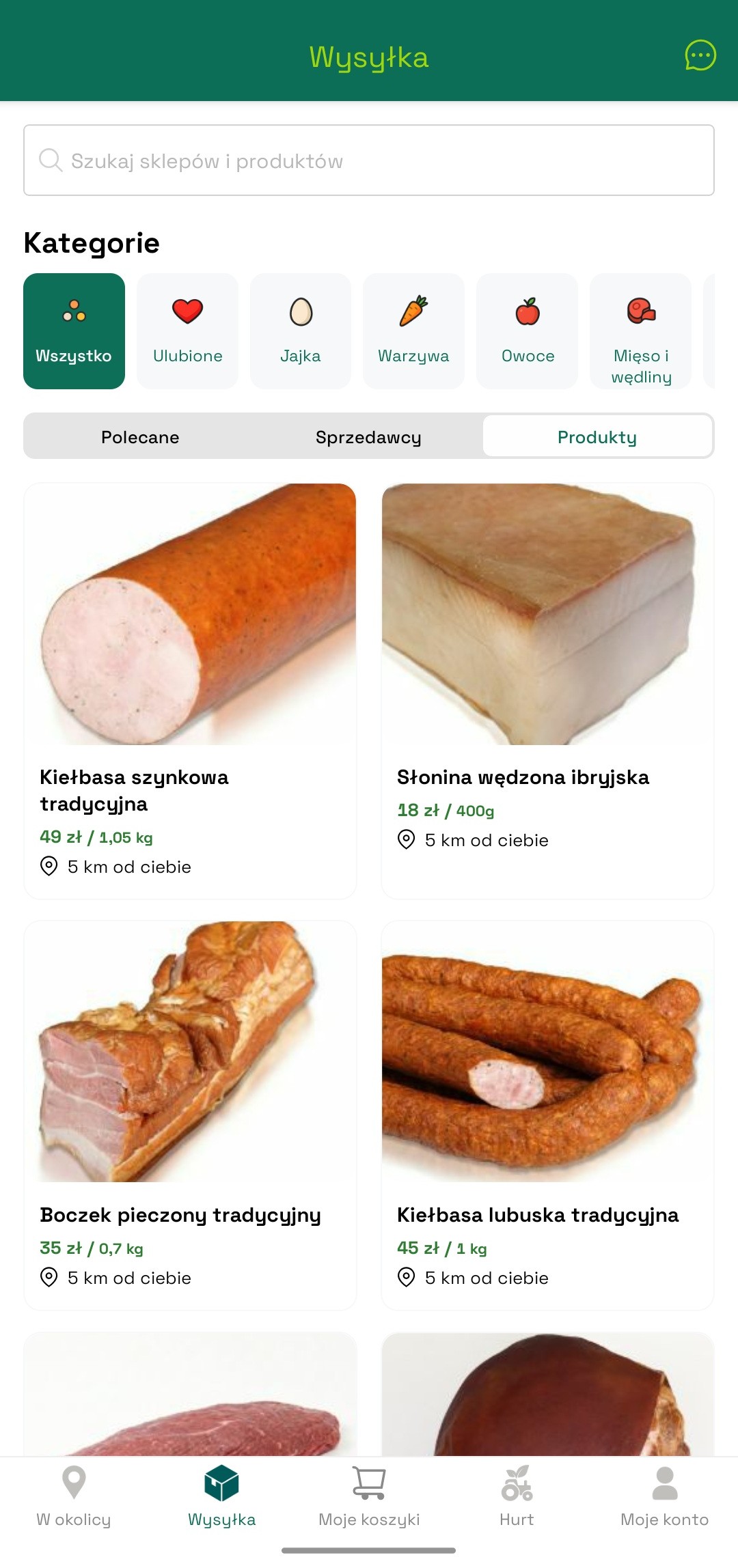Filter by Mięso i wędliny

coord(640,331)
